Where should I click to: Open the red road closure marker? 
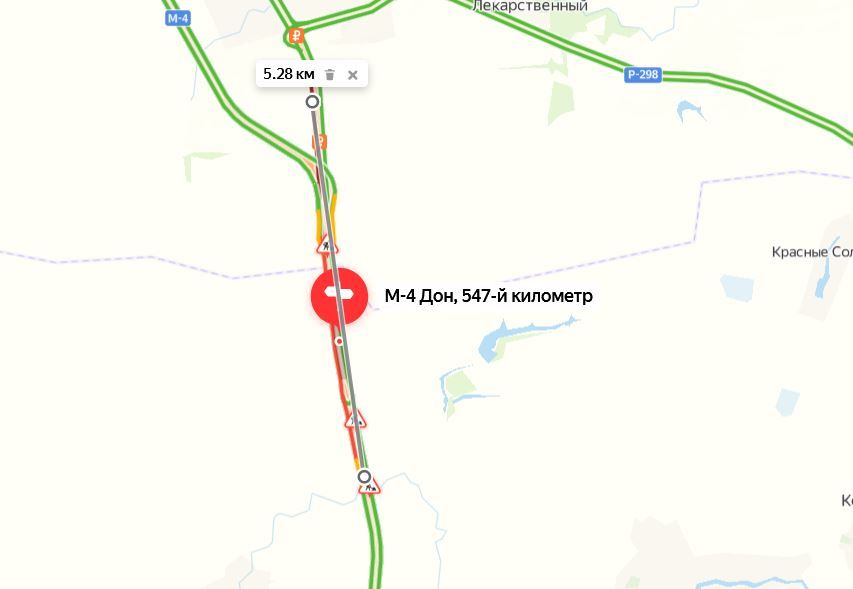340,296
